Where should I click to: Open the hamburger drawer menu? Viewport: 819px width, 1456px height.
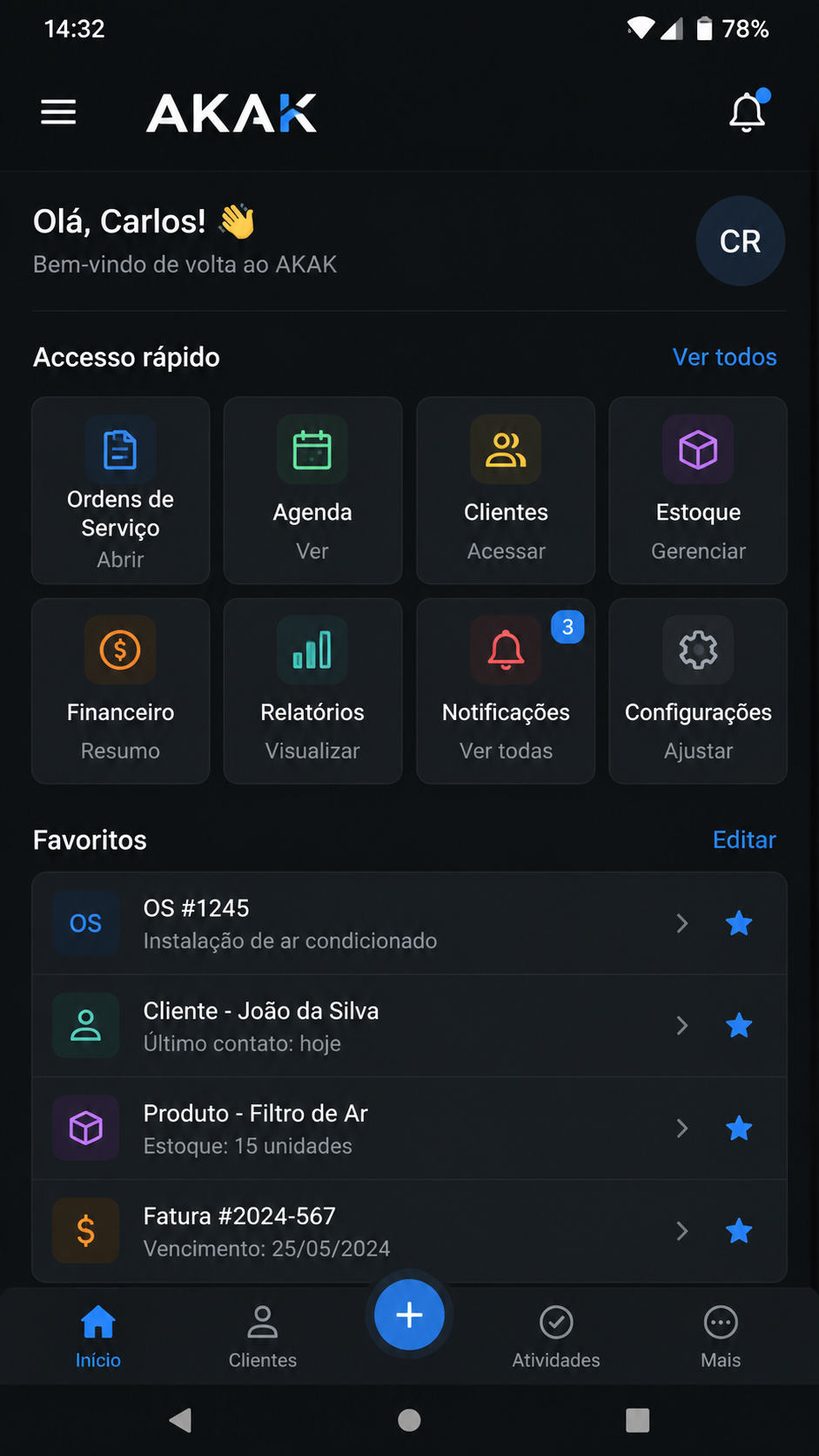pyautogui.click(x=58, y=112)
